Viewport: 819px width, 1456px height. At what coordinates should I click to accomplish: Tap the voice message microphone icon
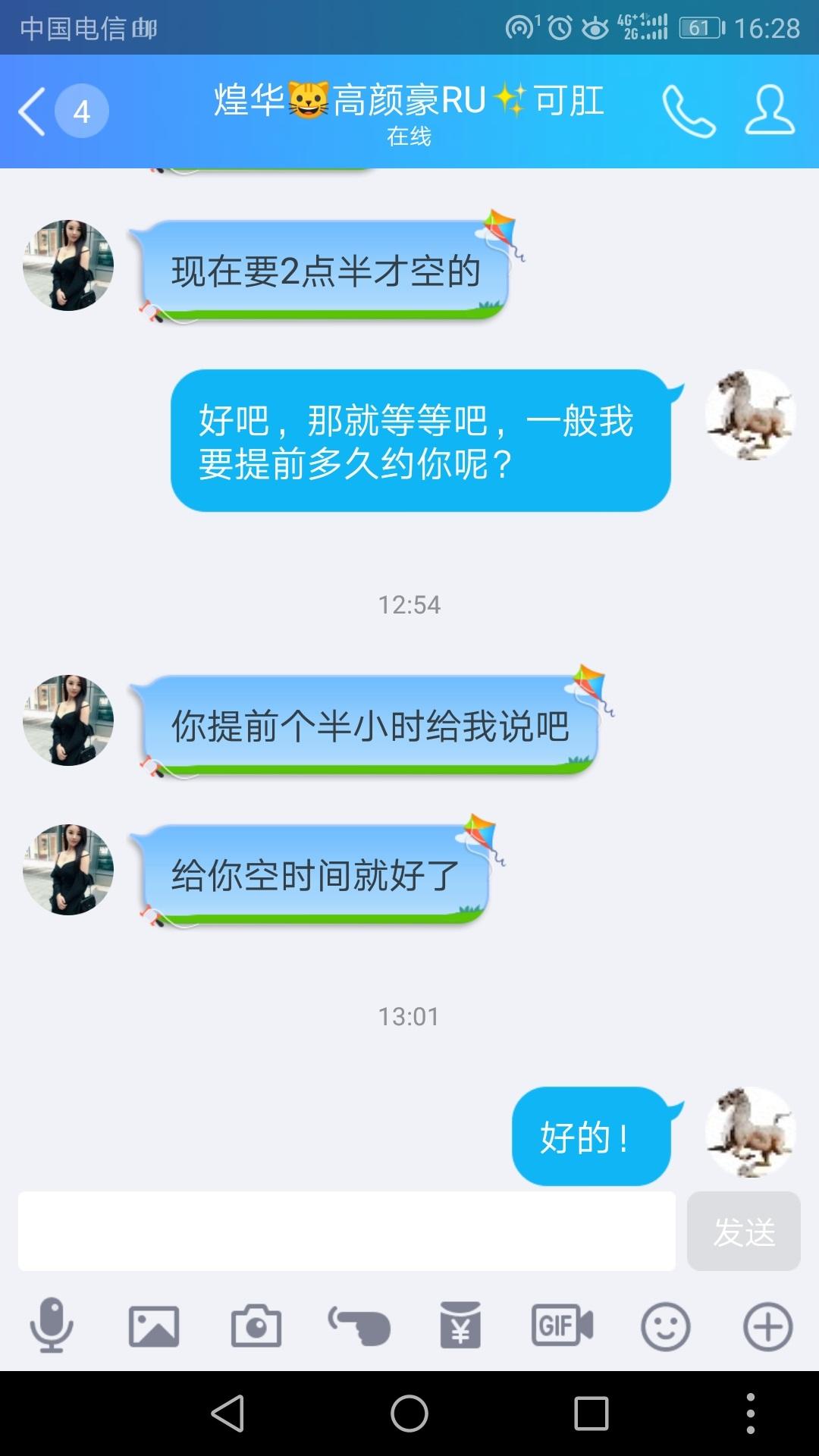click(51, 1325)
